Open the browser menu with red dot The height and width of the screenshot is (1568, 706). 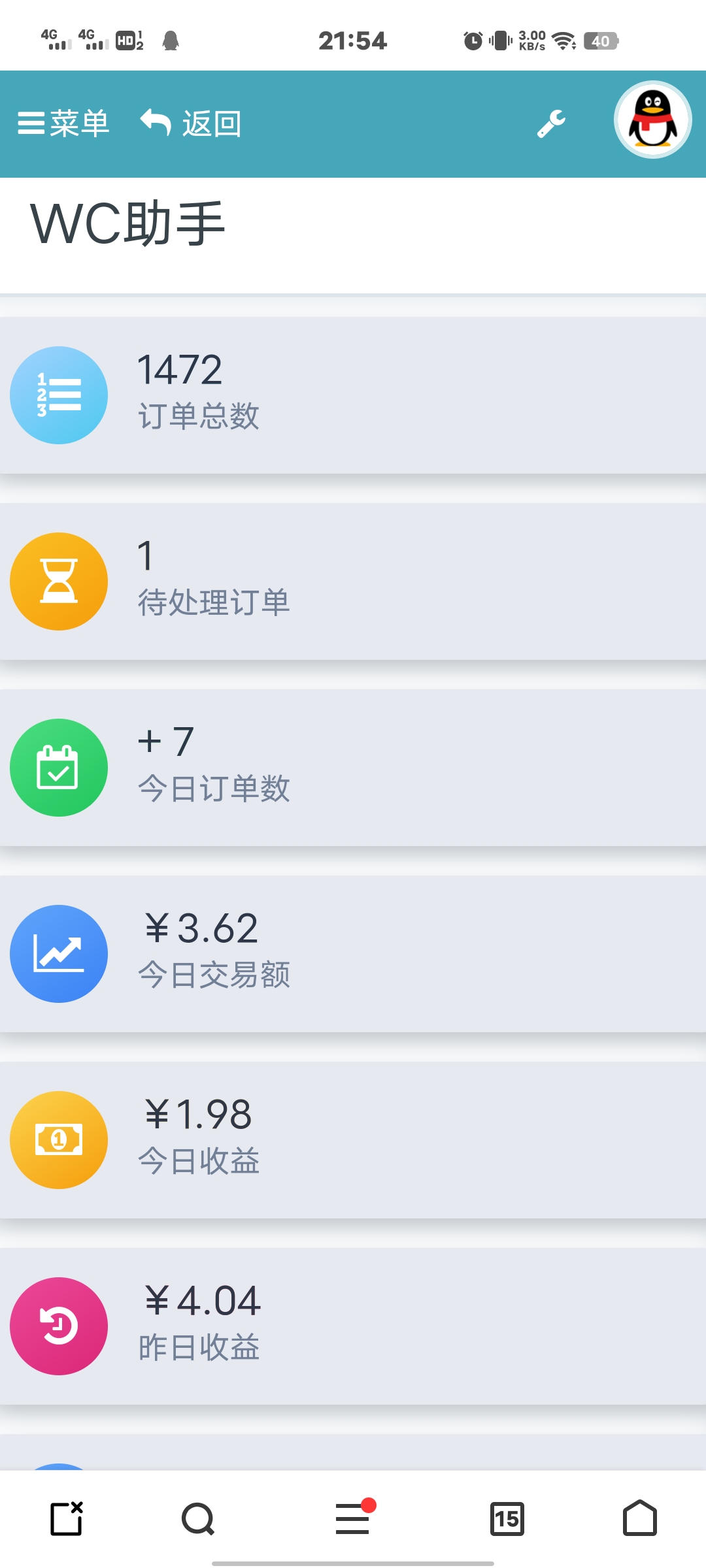353,1518
